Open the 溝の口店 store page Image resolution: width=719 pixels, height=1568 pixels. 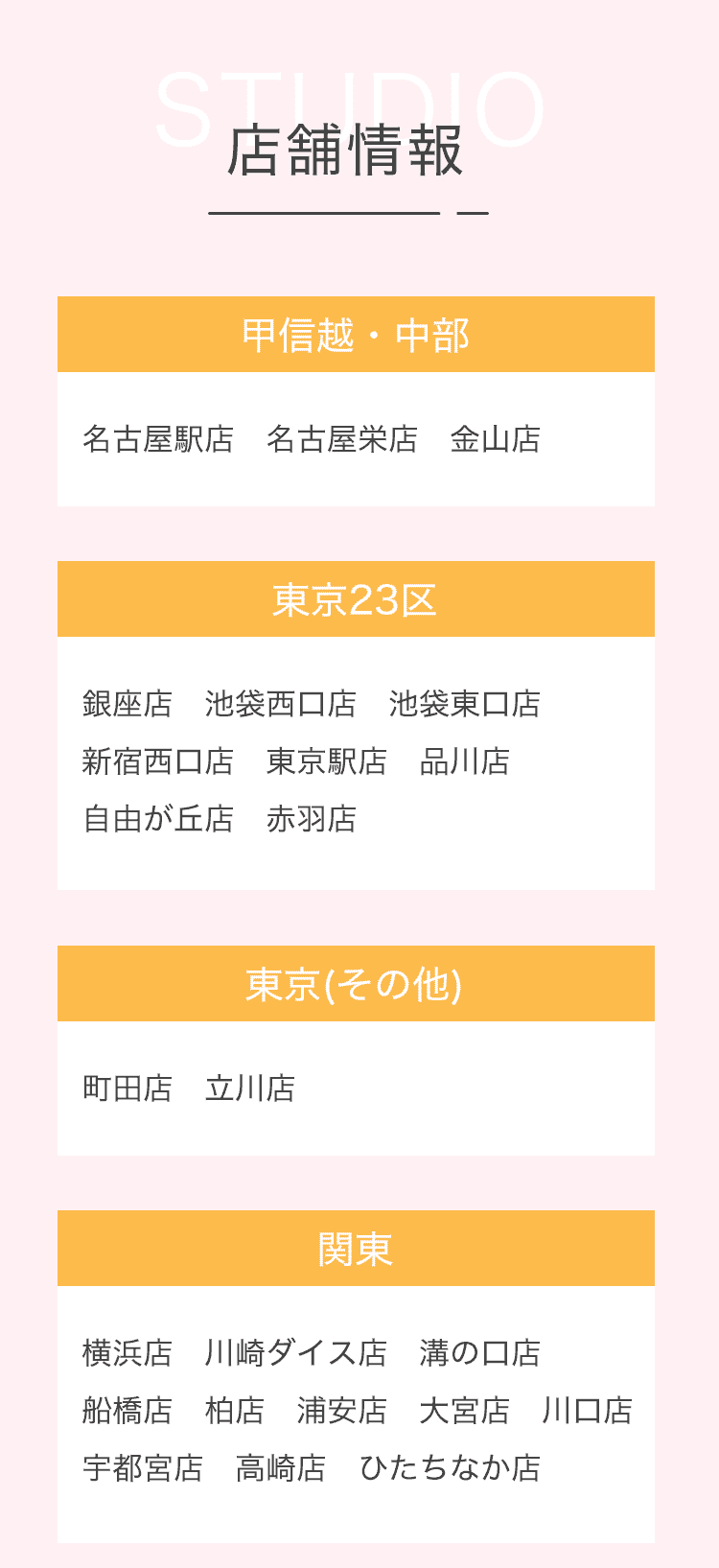pos(480,1353)
